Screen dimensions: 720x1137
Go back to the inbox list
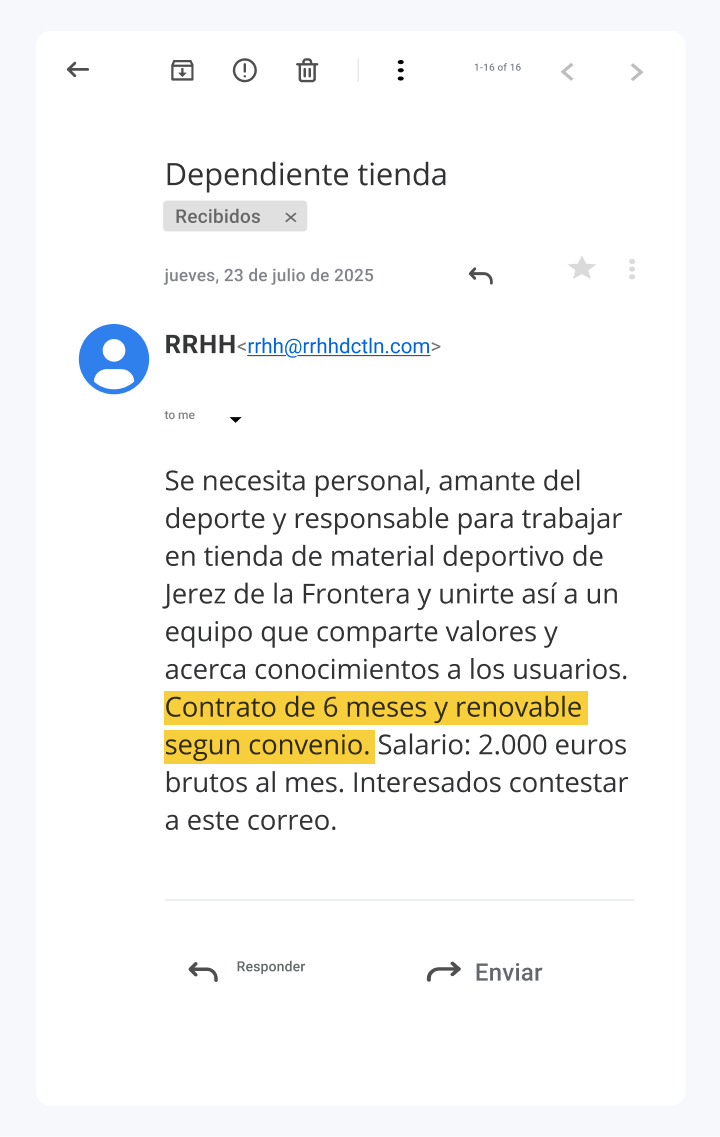pos(78,70)
